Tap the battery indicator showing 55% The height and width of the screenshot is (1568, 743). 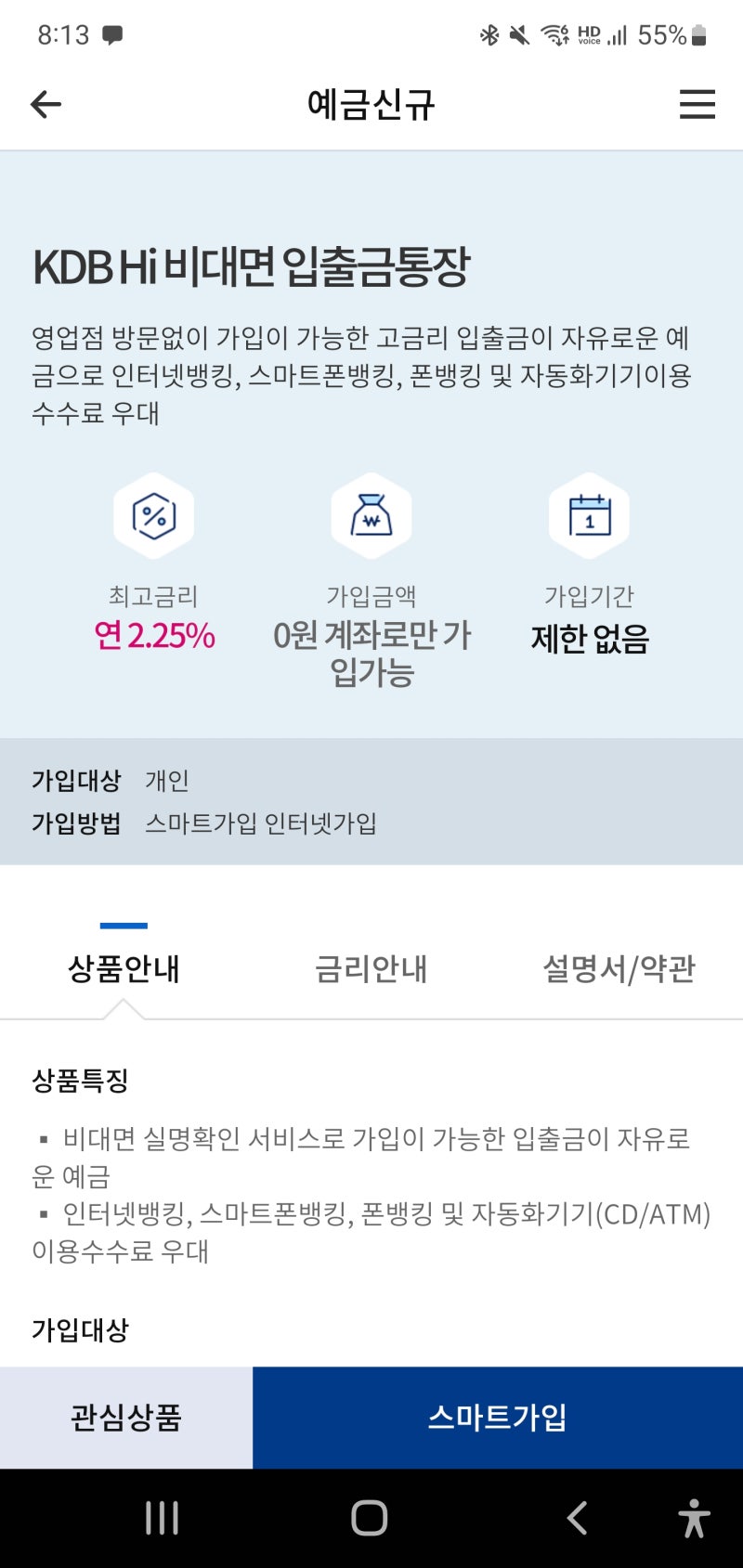coord(669,35)
